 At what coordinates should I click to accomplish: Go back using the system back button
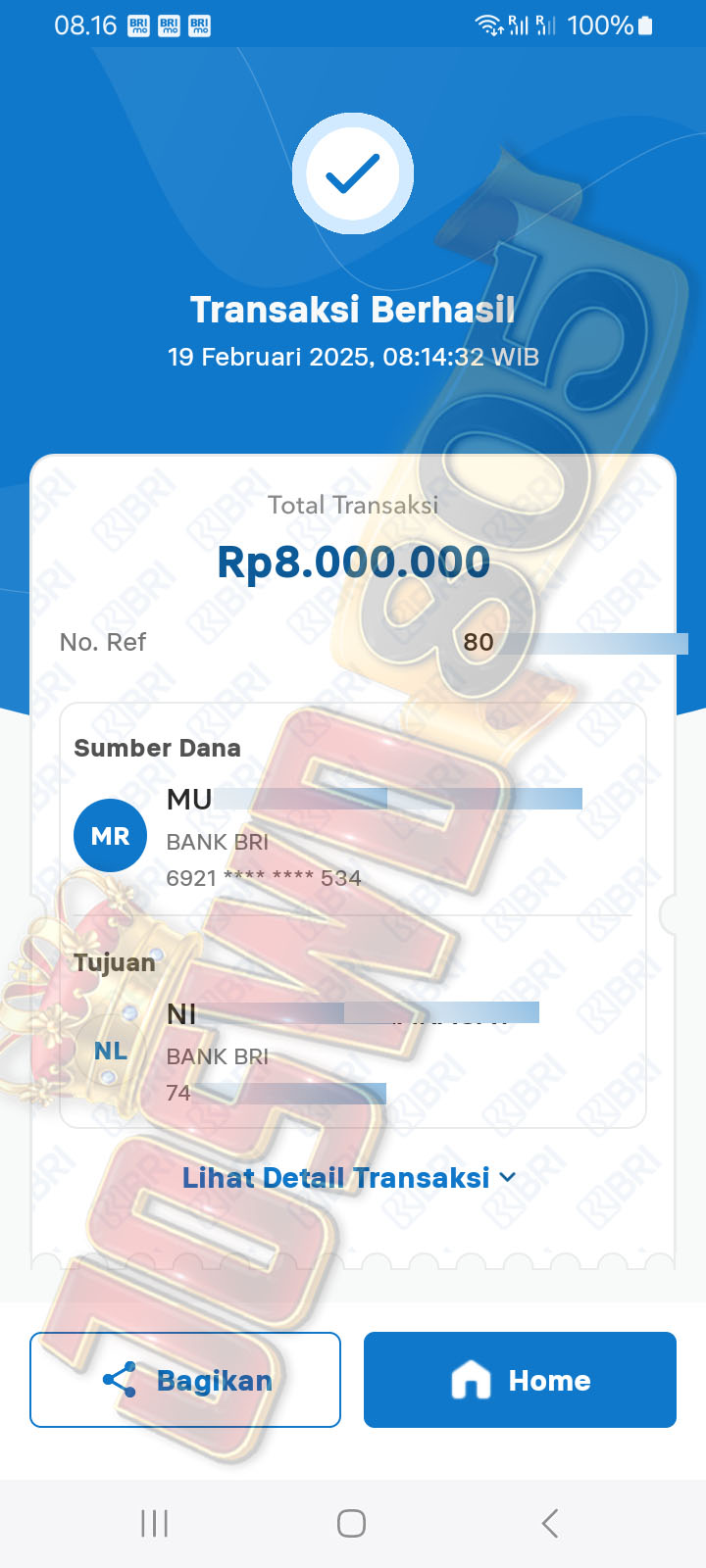coord(550,1523)
